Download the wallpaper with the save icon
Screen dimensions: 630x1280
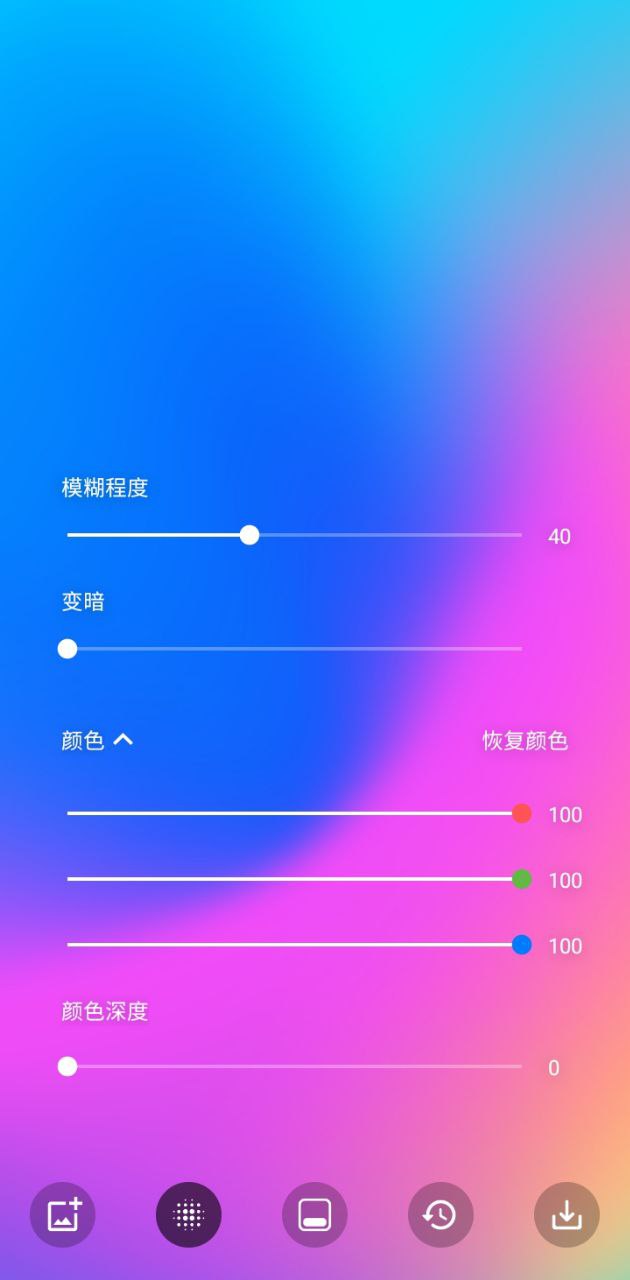pos(567,1215)
